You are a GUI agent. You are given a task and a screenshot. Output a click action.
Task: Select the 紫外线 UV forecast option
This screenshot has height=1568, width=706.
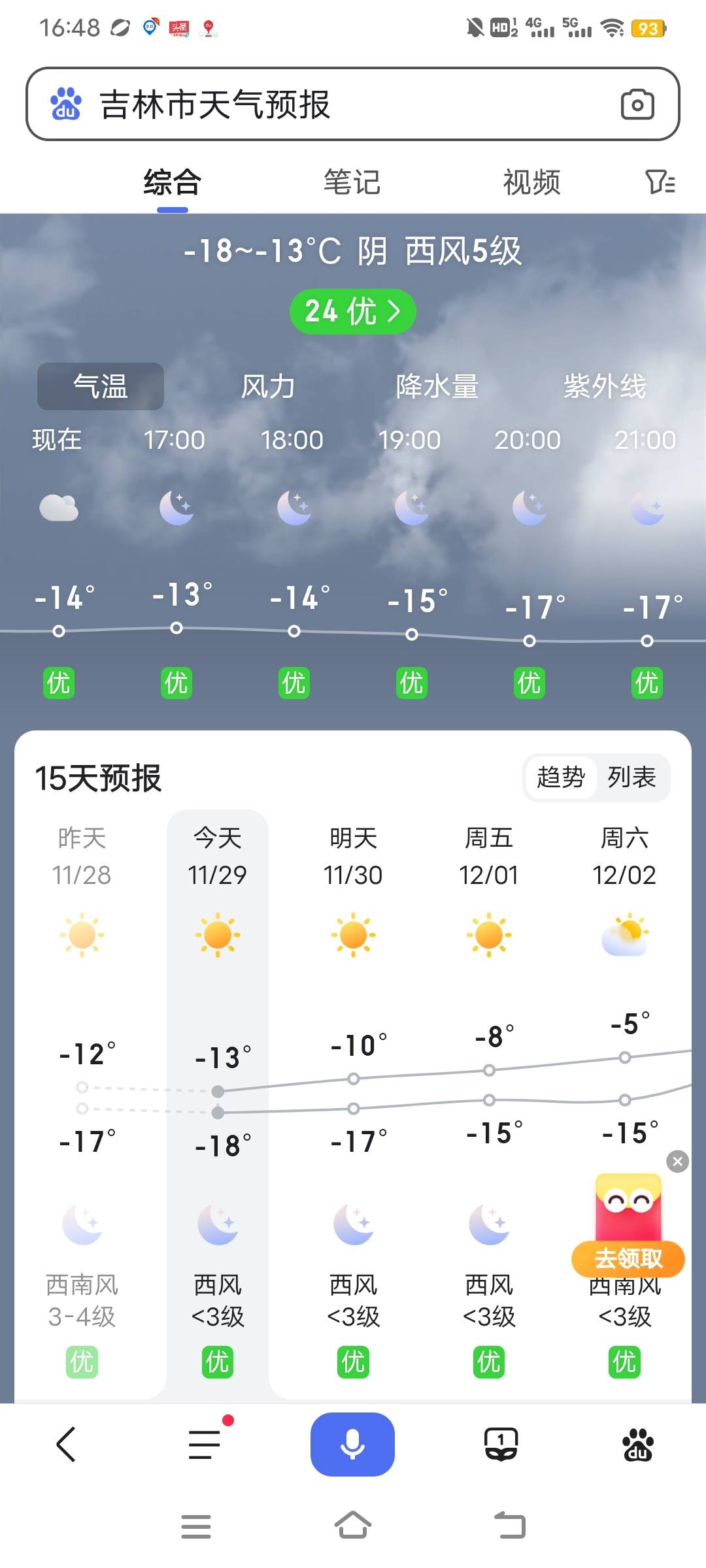pos(605,386)
